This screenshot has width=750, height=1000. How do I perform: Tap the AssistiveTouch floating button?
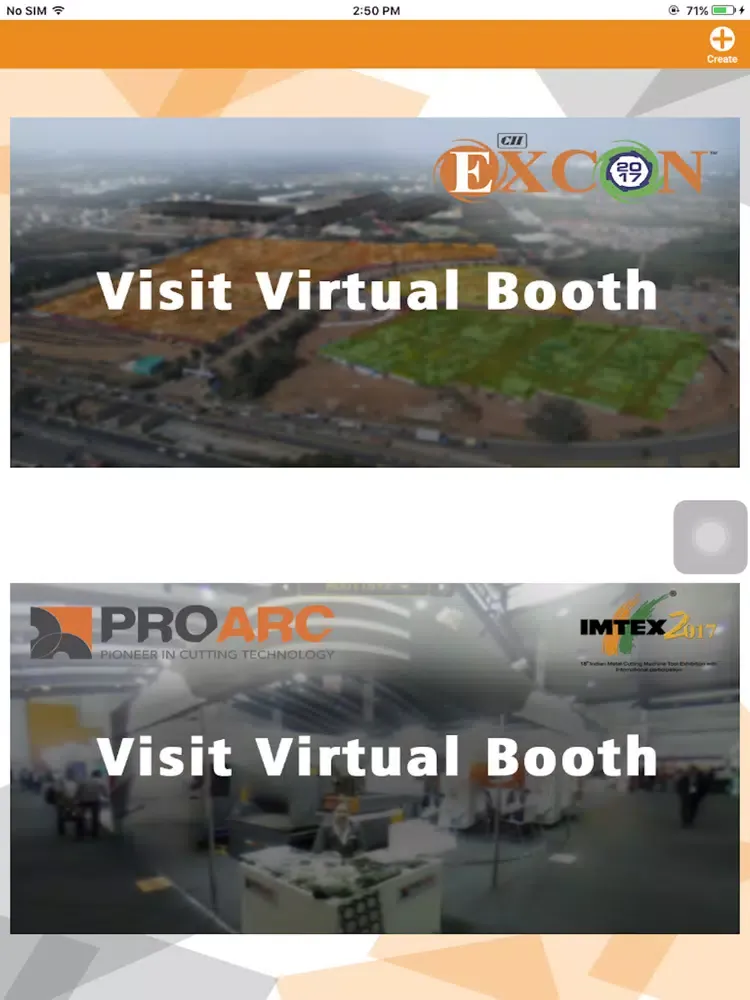[x=710, y=538]
